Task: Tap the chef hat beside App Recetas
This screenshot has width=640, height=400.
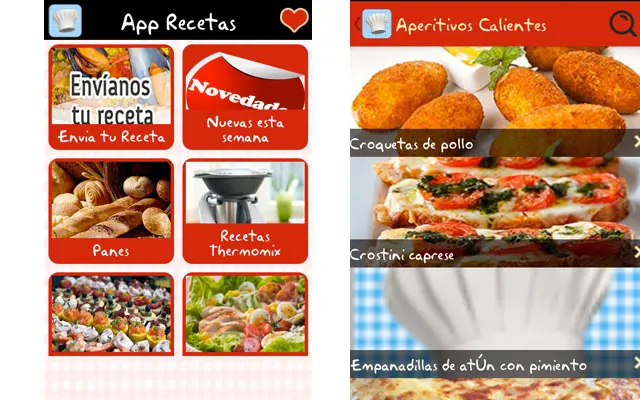Action: pos(65,21)
